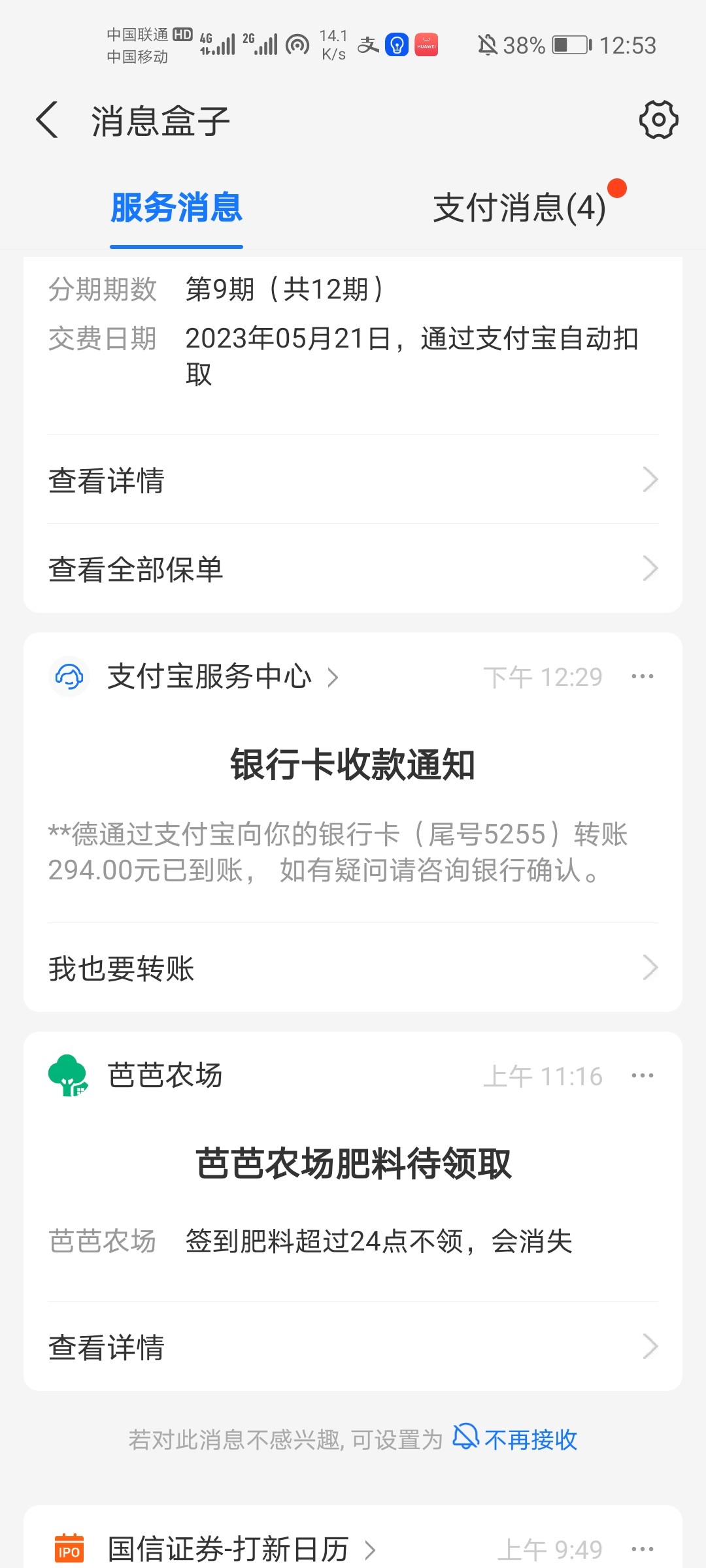The width and height of the screenshot is (706, 1568).
Task: Open more options for 国信证券-打新日历 message
Action: pyautogui.click(x=642, y=1549)
